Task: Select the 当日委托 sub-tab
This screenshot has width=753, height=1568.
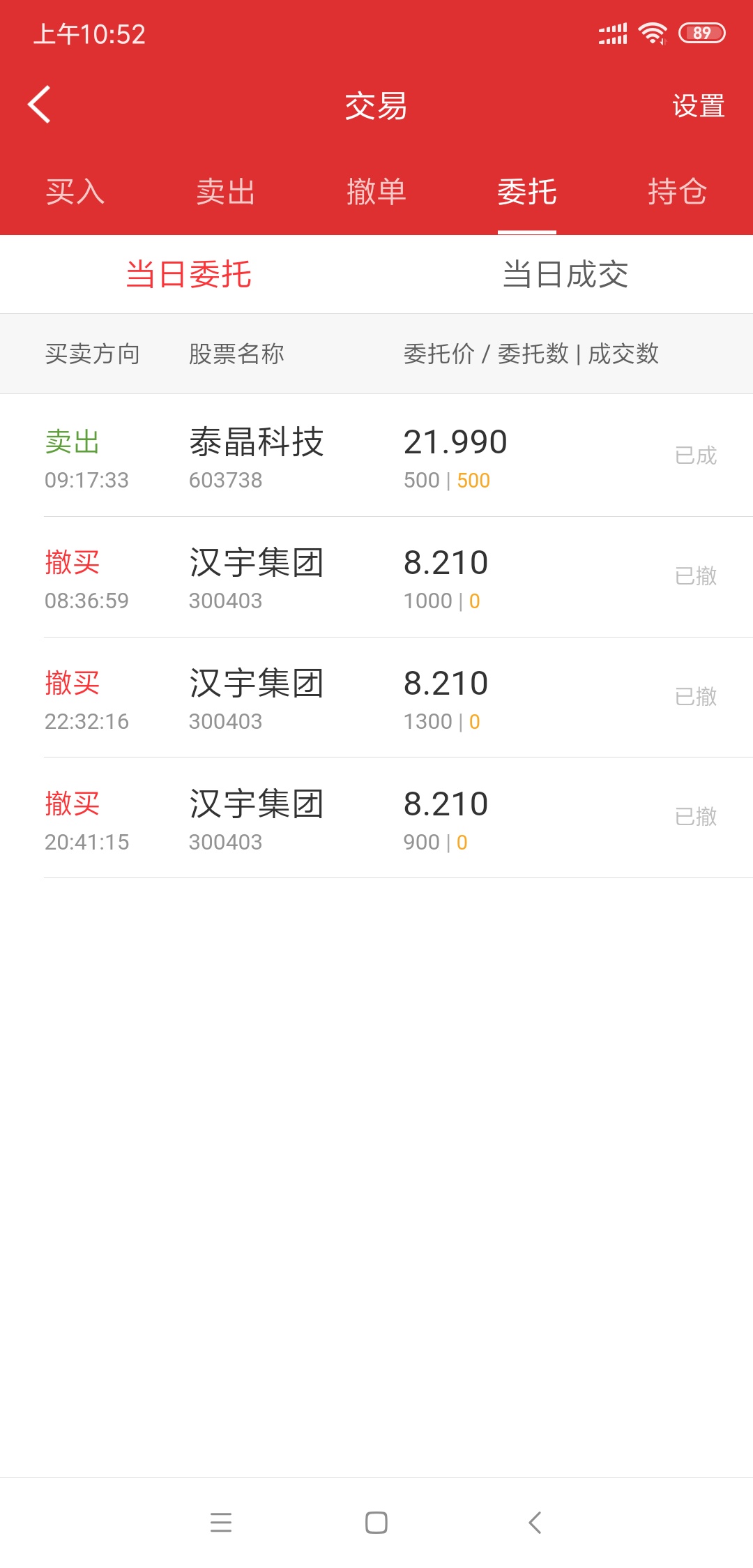Action: (188, 274)
